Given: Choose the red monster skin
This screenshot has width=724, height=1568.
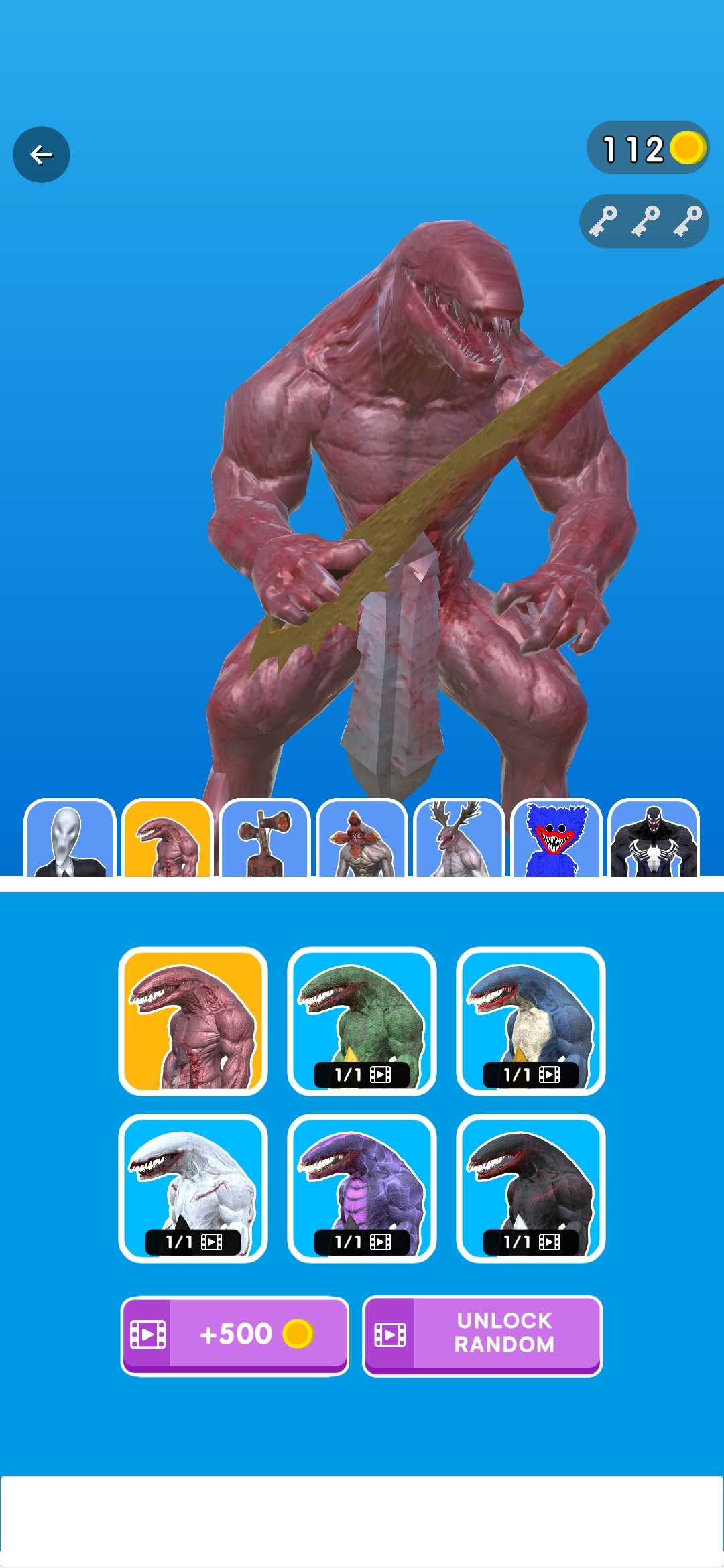Looking at the screenshot, I should 193,1021.
